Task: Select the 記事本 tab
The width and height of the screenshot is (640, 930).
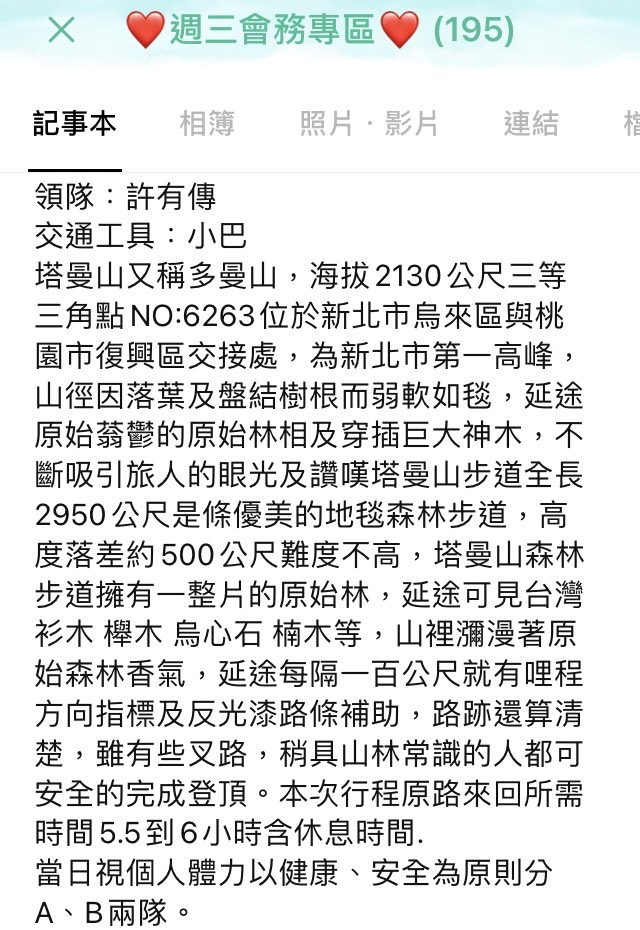Action: pyautogui.click(x=75, y=124)
